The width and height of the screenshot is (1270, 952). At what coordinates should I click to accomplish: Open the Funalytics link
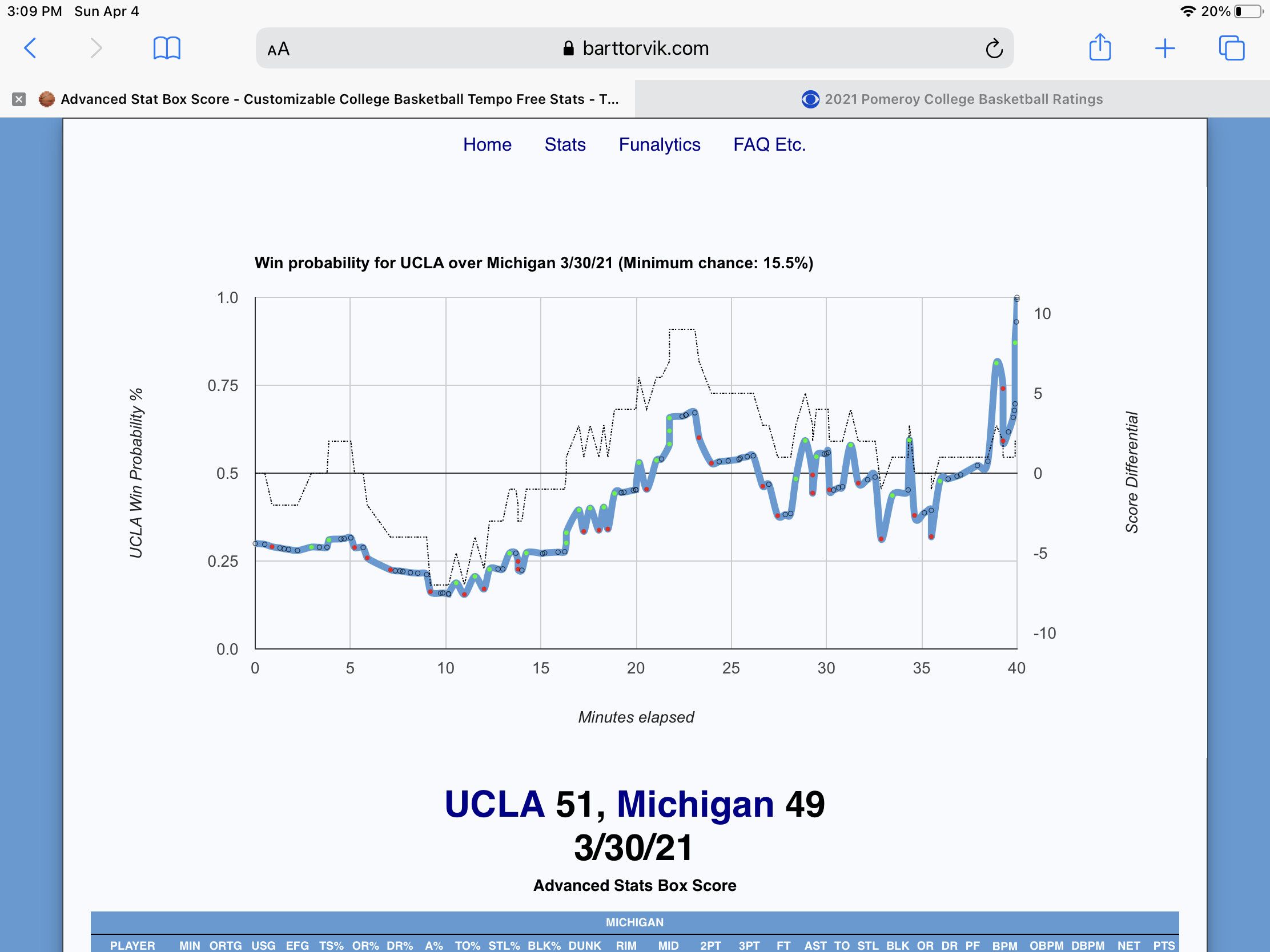pos(659,144)
